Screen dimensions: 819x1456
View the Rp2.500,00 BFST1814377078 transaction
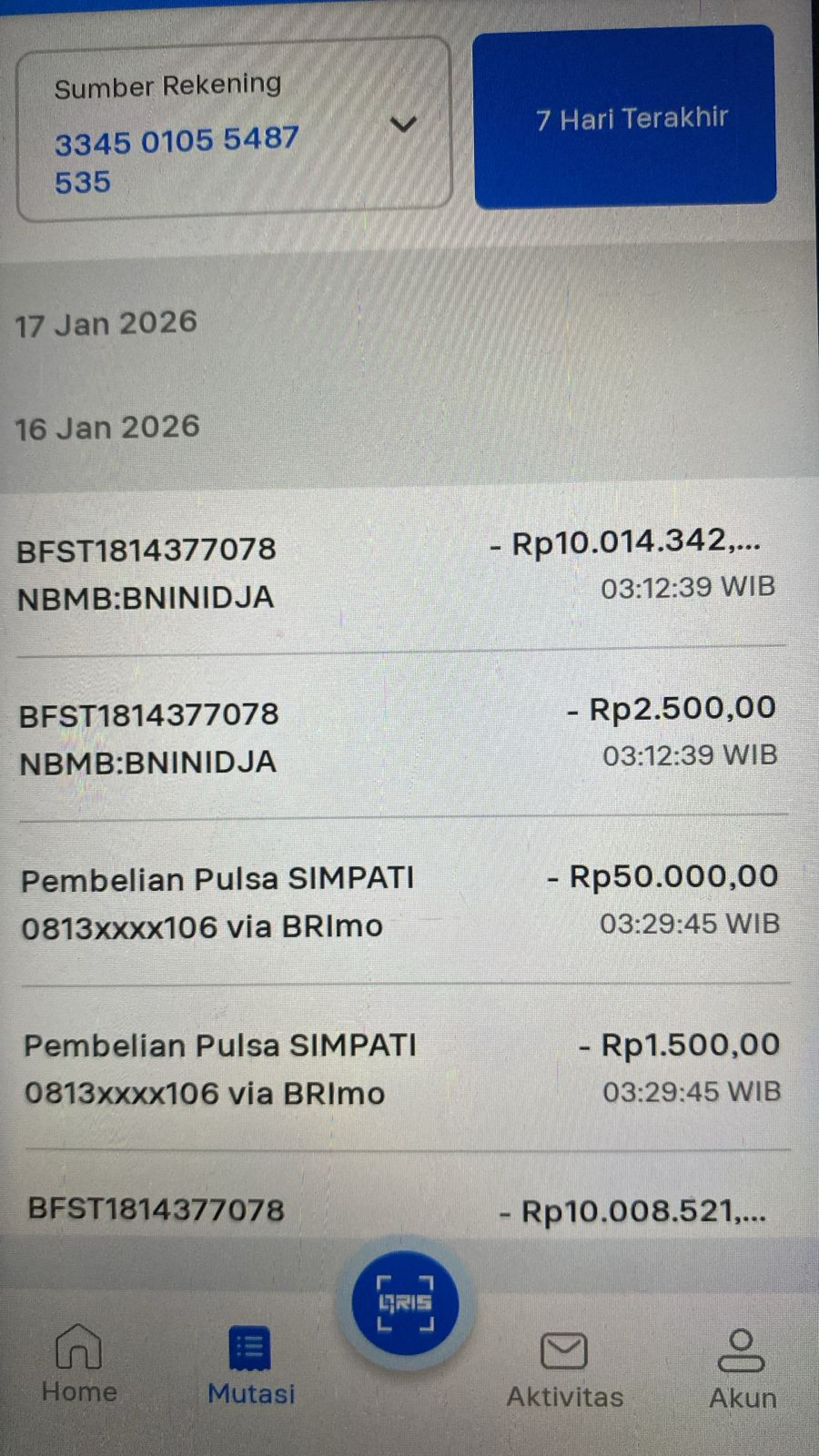tap(400, 735)
